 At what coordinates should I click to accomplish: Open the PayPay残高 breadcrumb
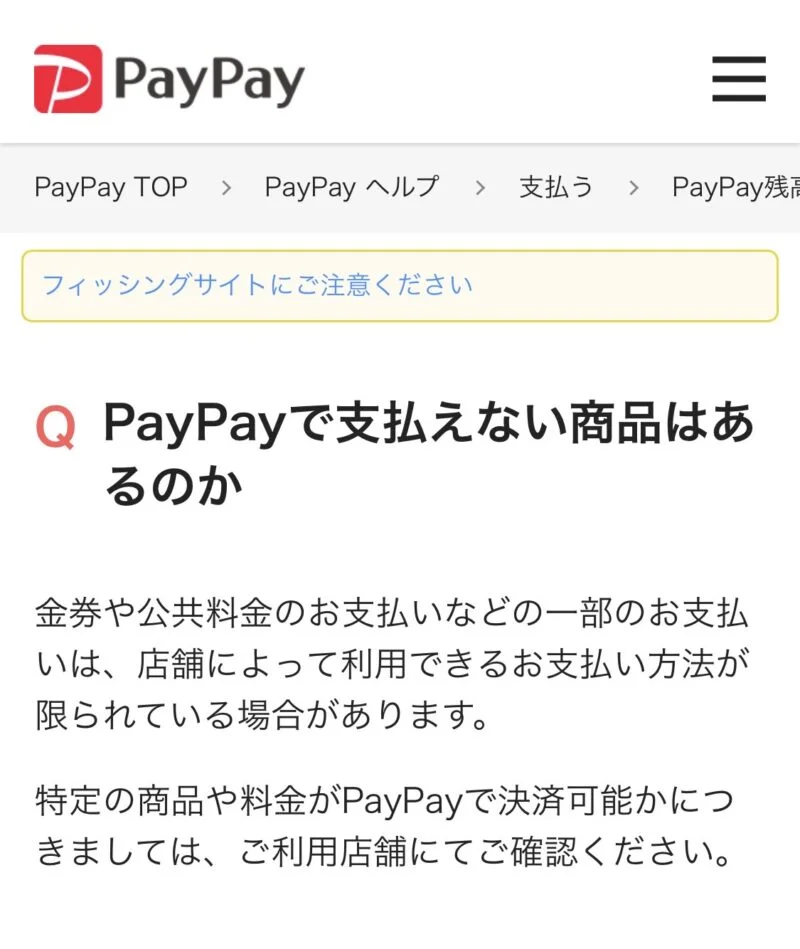[x=735, y=187]
